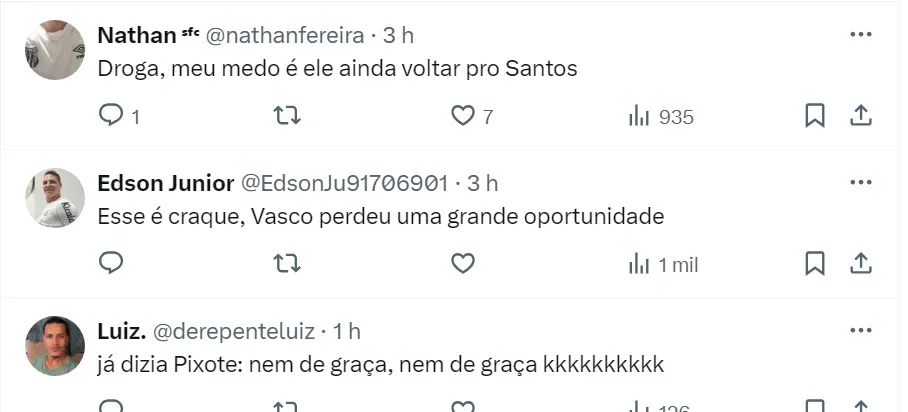Share Nathan's tweet
This screenshot has width=908, height=412.
point(860,117)
